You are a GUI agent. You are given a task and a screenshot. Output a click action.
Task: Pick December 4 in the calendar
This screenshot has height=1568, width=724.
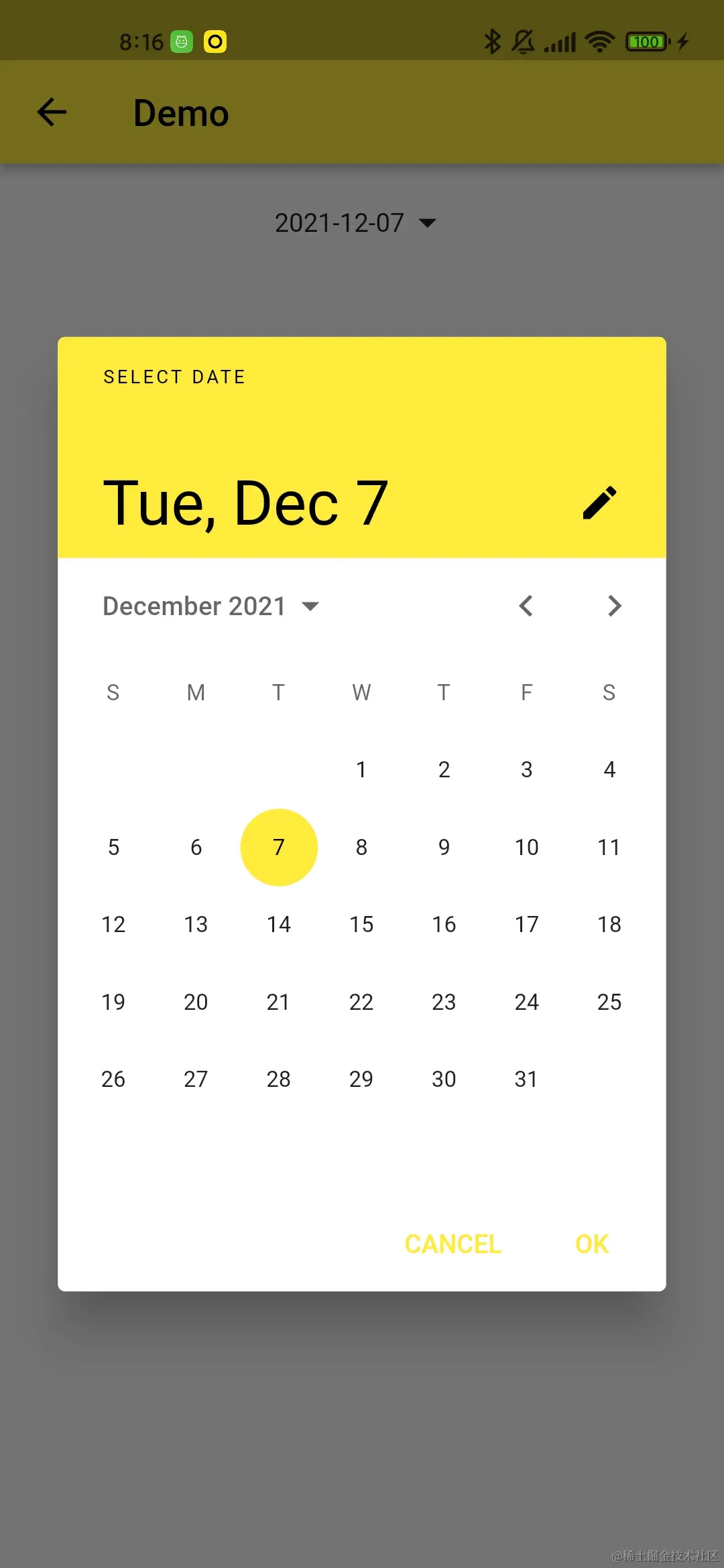[x=609, y=769]
